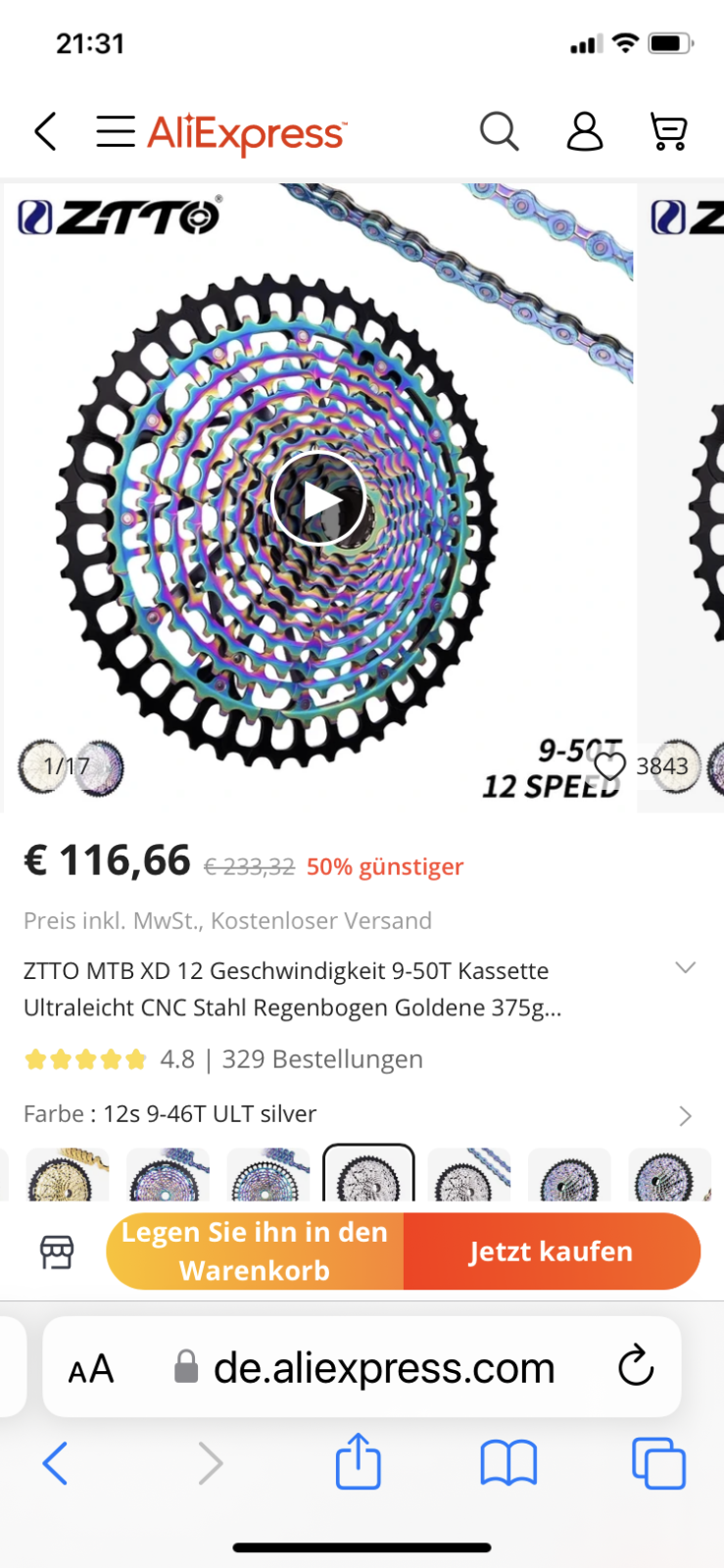Play the product video
Viewport: 724px width, 1568px height.
click(x=318, y=500)
